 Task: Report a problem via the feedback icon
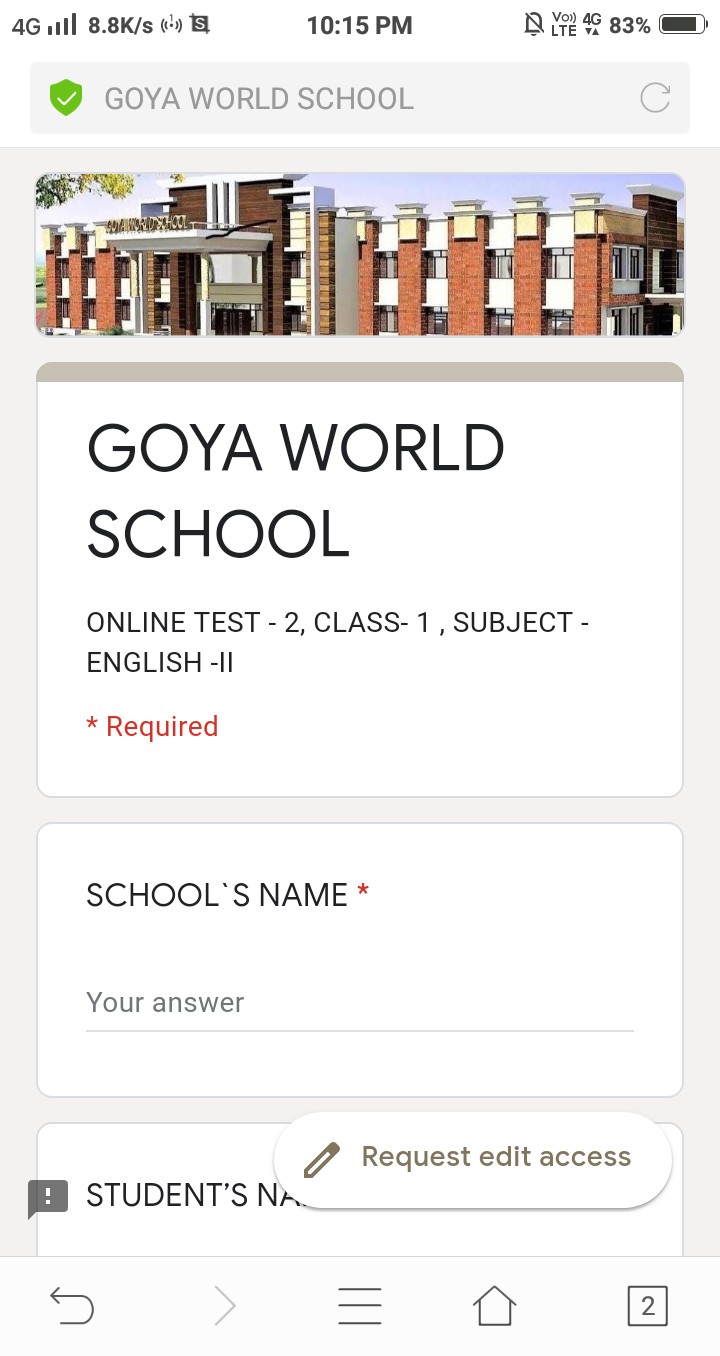pyautogui.click(x=48, y=1197)
